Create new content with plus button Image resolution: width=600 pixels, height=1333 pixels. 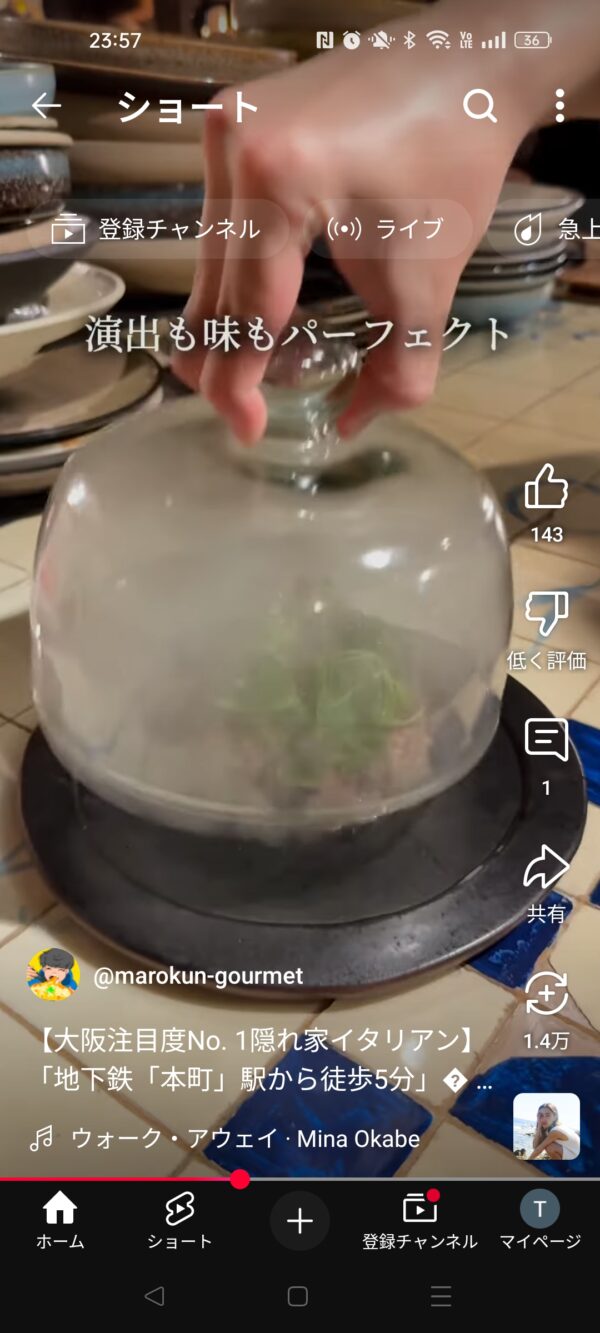[300, 1221]
